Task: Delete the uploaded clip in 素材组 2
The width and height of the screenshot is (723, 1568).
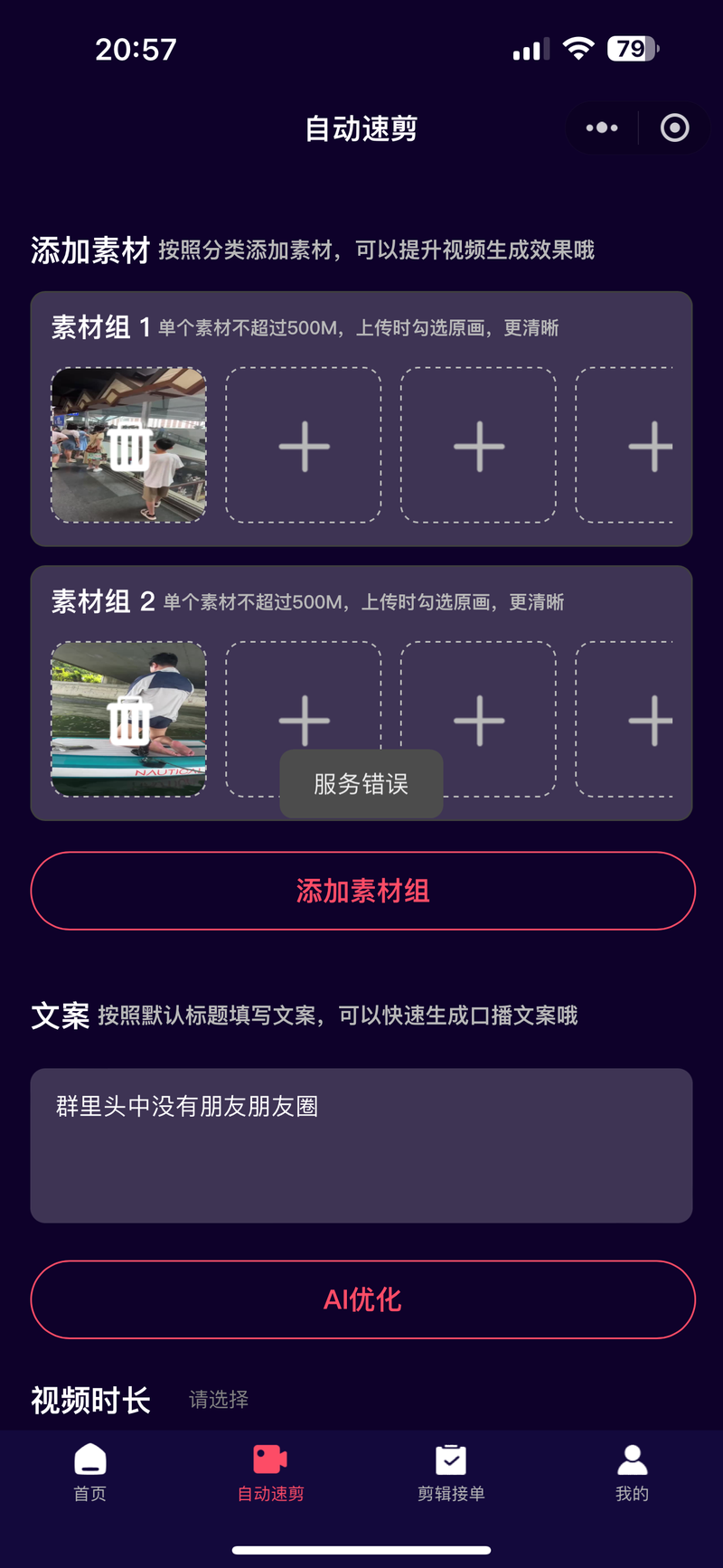Action: pyautogui.click(x=129, y=720)
